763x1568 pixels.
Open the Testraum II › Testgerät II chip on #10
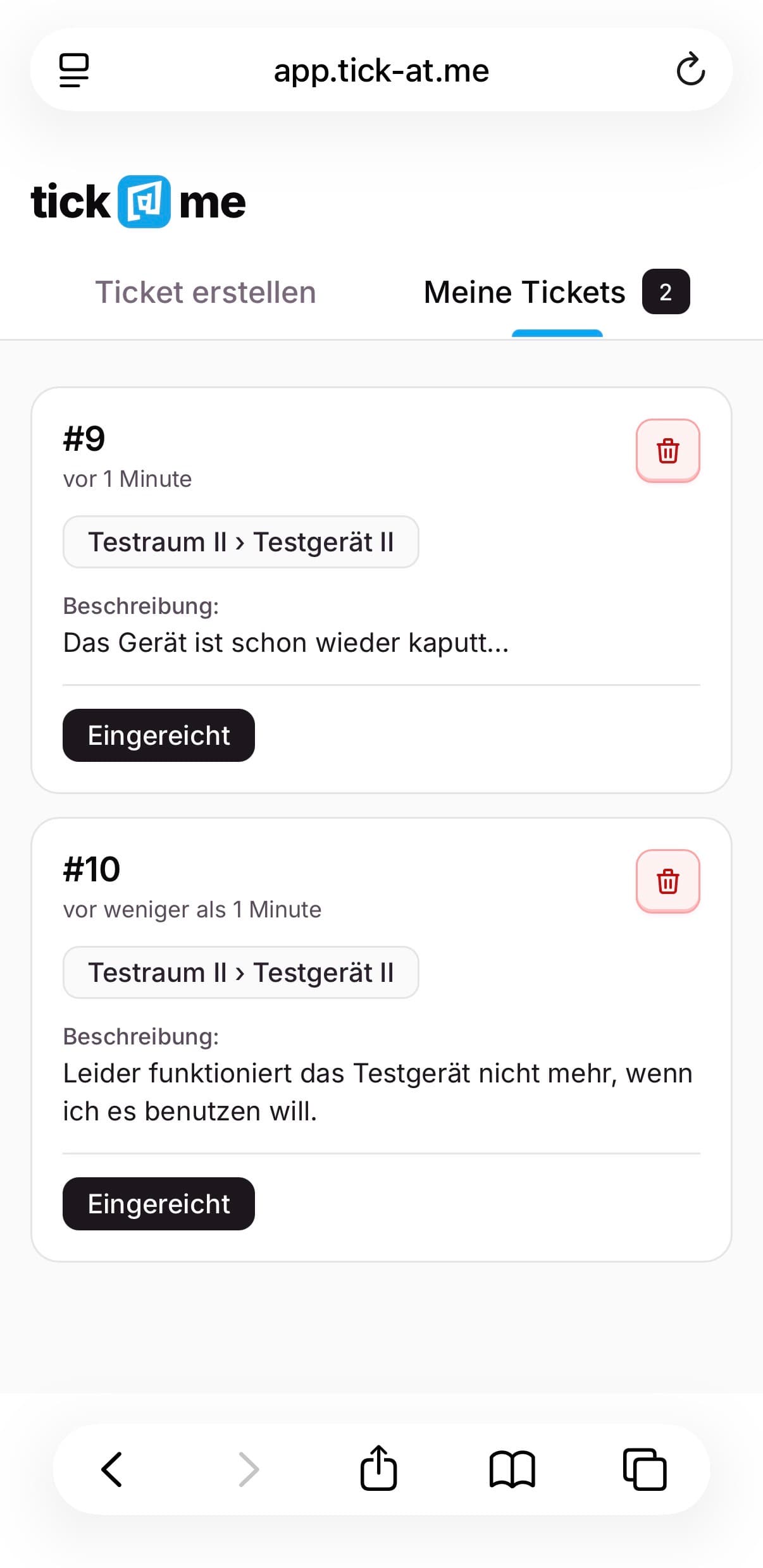[x=241, y=972]
